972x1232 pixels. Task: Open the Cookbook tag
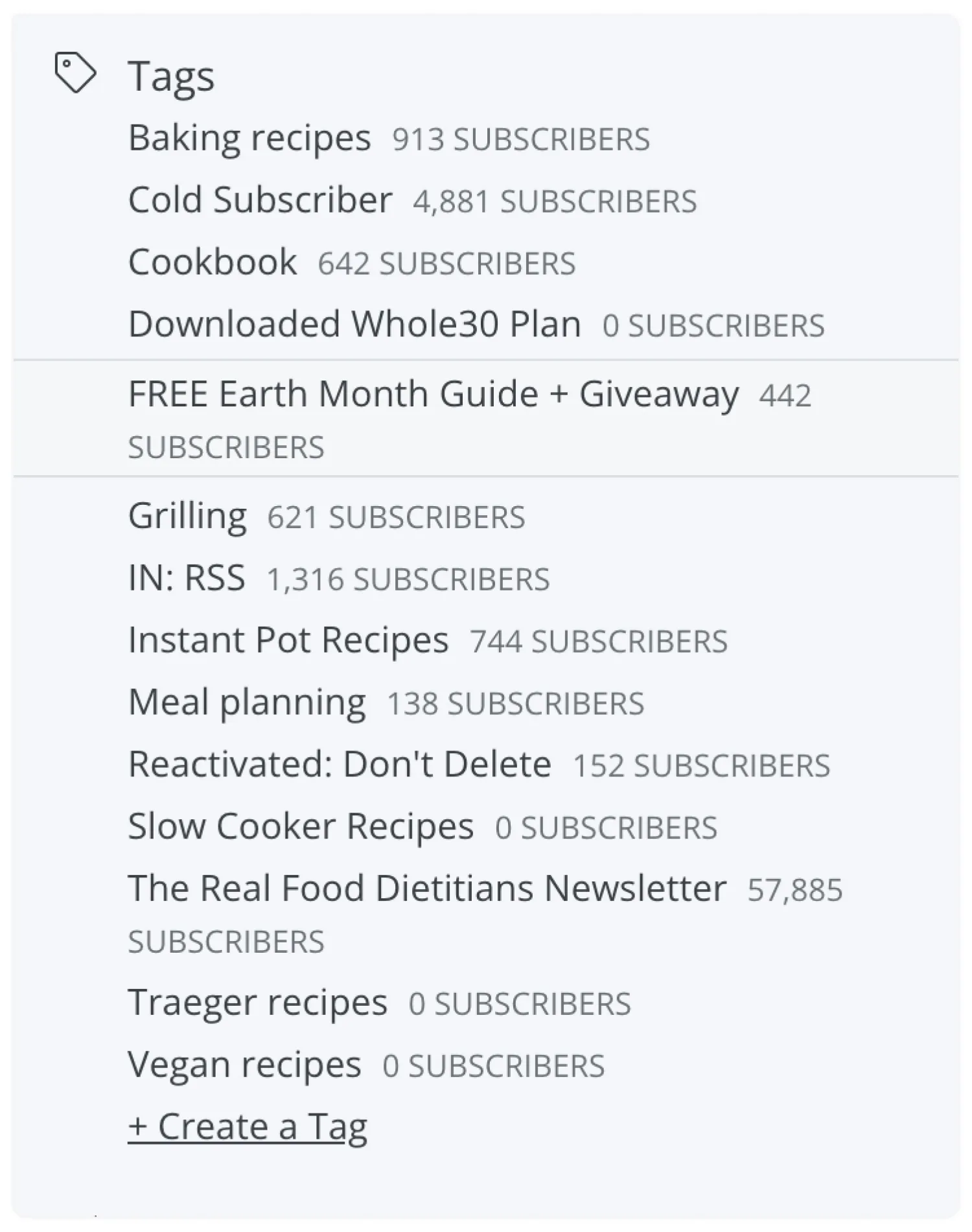point(213,262)
